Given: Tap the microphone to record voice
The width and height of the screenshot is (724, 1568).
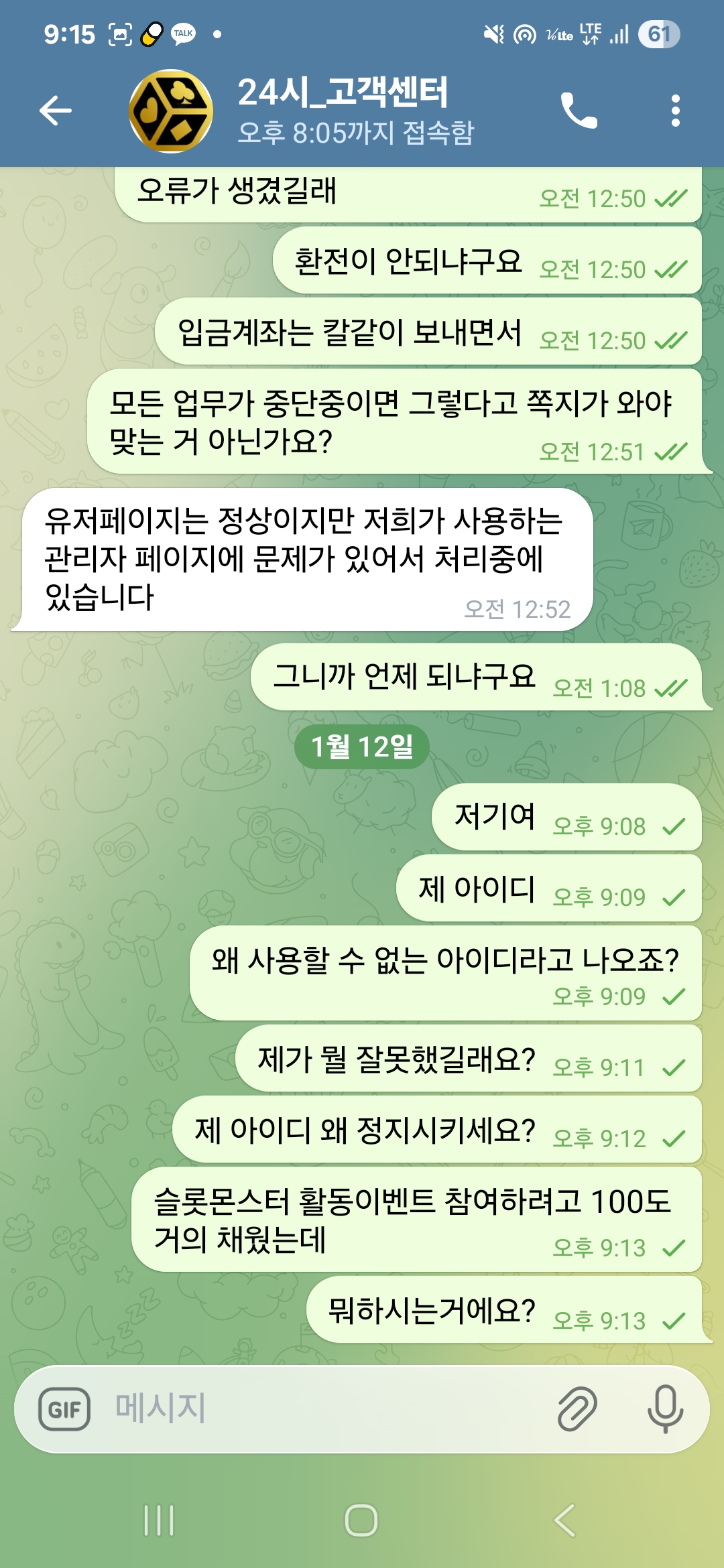Looking at the screenshot, I should 665,1409.
